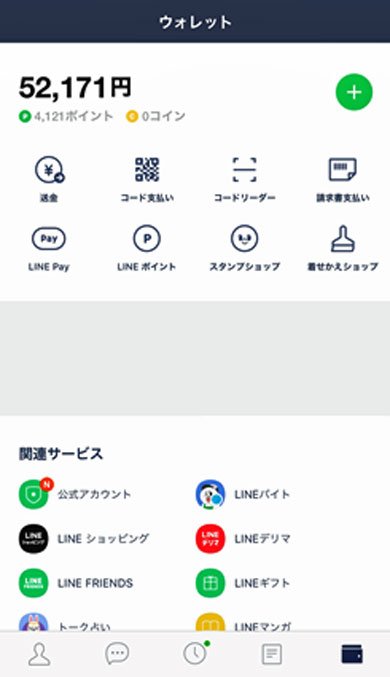Switch to the timeline clock tab

(x=195, y=654)
